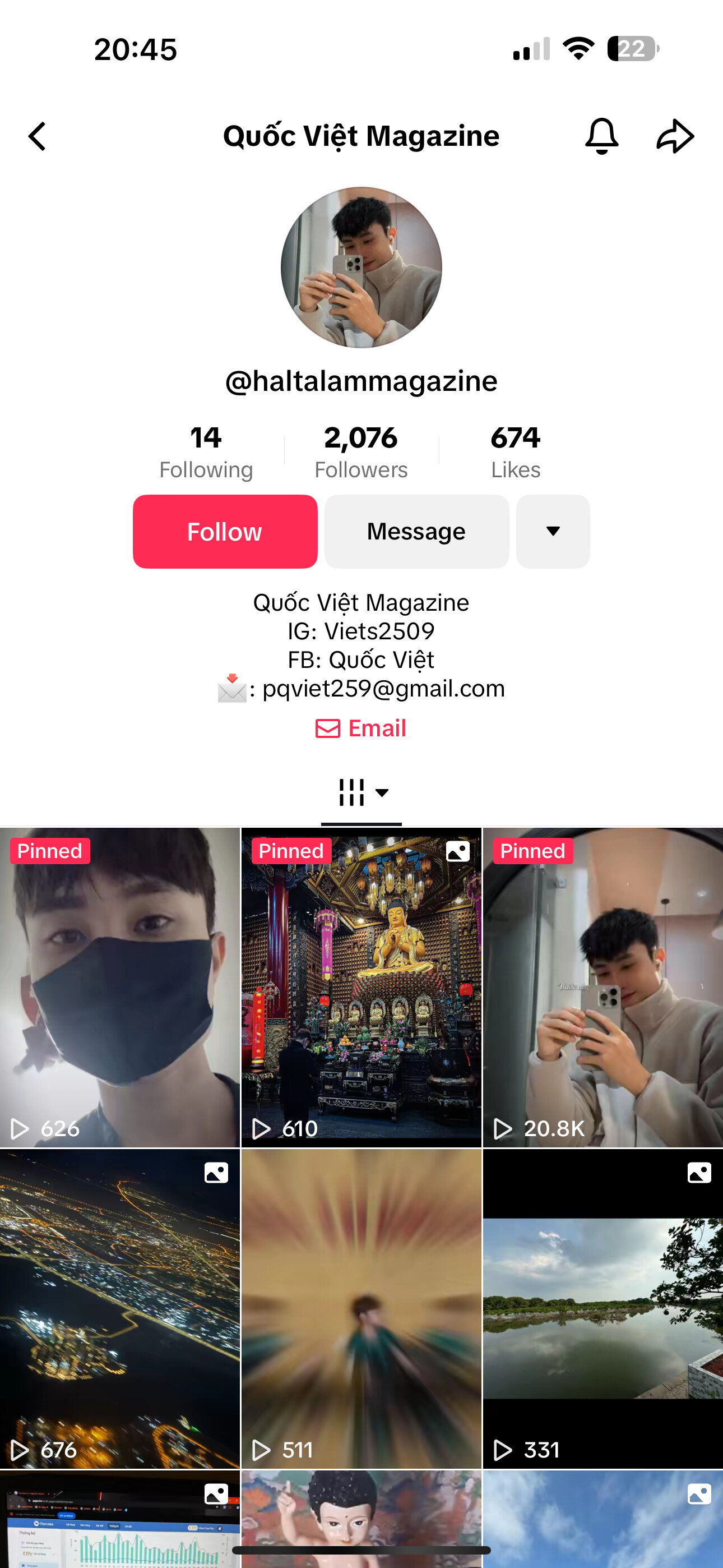The image size is (723, 1568).
Task: Share this profile
Action: pyautogui.click(x=675, y=136)
